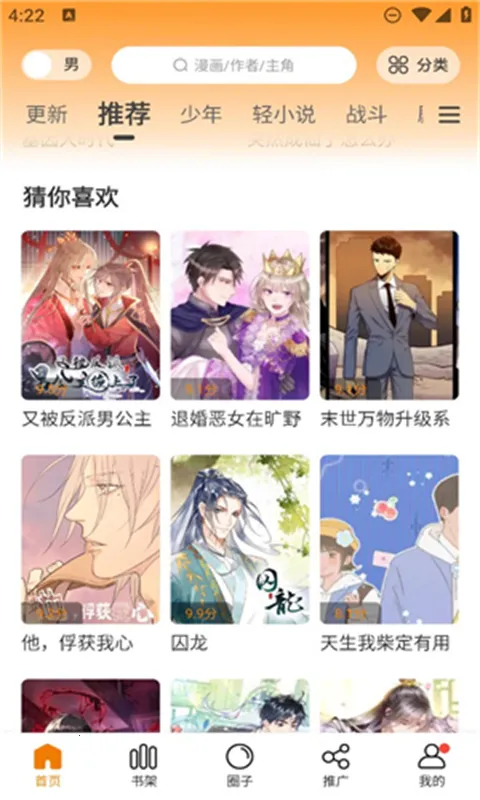Switch to the 更新 tab

click(x=46, y=115)
